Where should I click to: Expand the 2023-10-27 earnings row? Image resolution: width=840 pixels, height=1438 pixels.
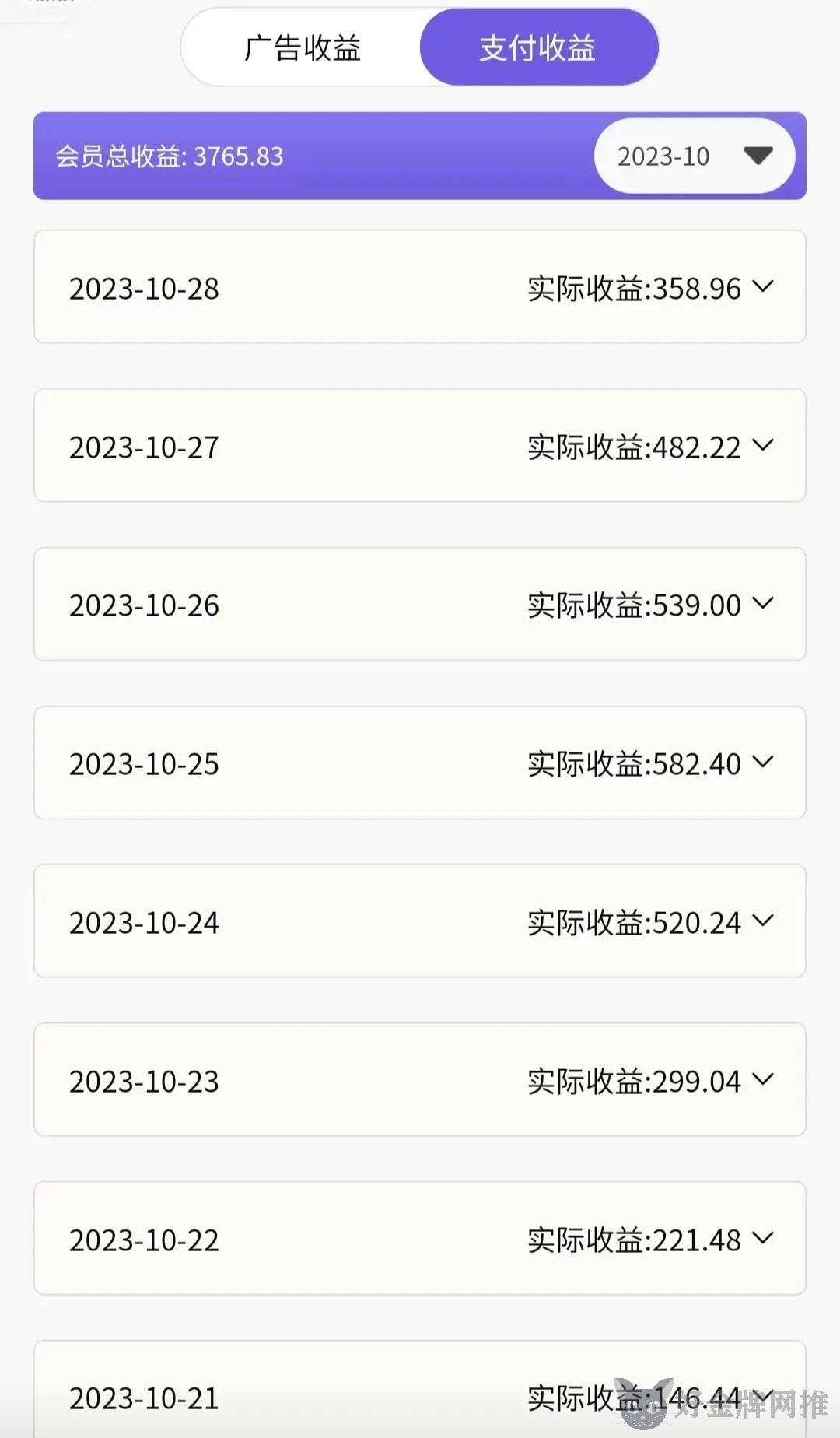pos(419,445)
